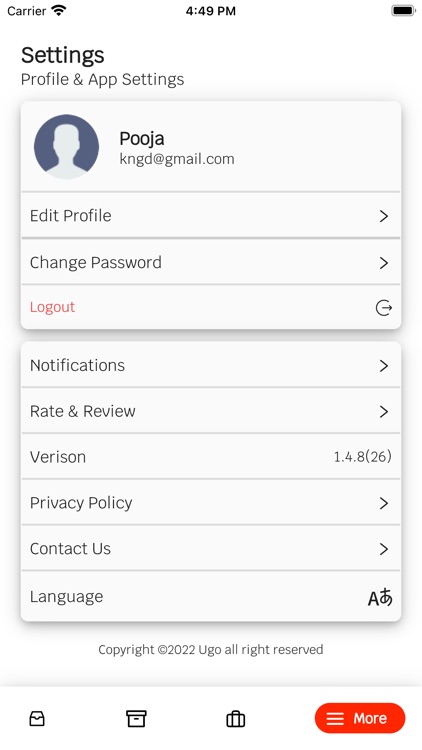Switch to the archive box tab

coord(136,718)
